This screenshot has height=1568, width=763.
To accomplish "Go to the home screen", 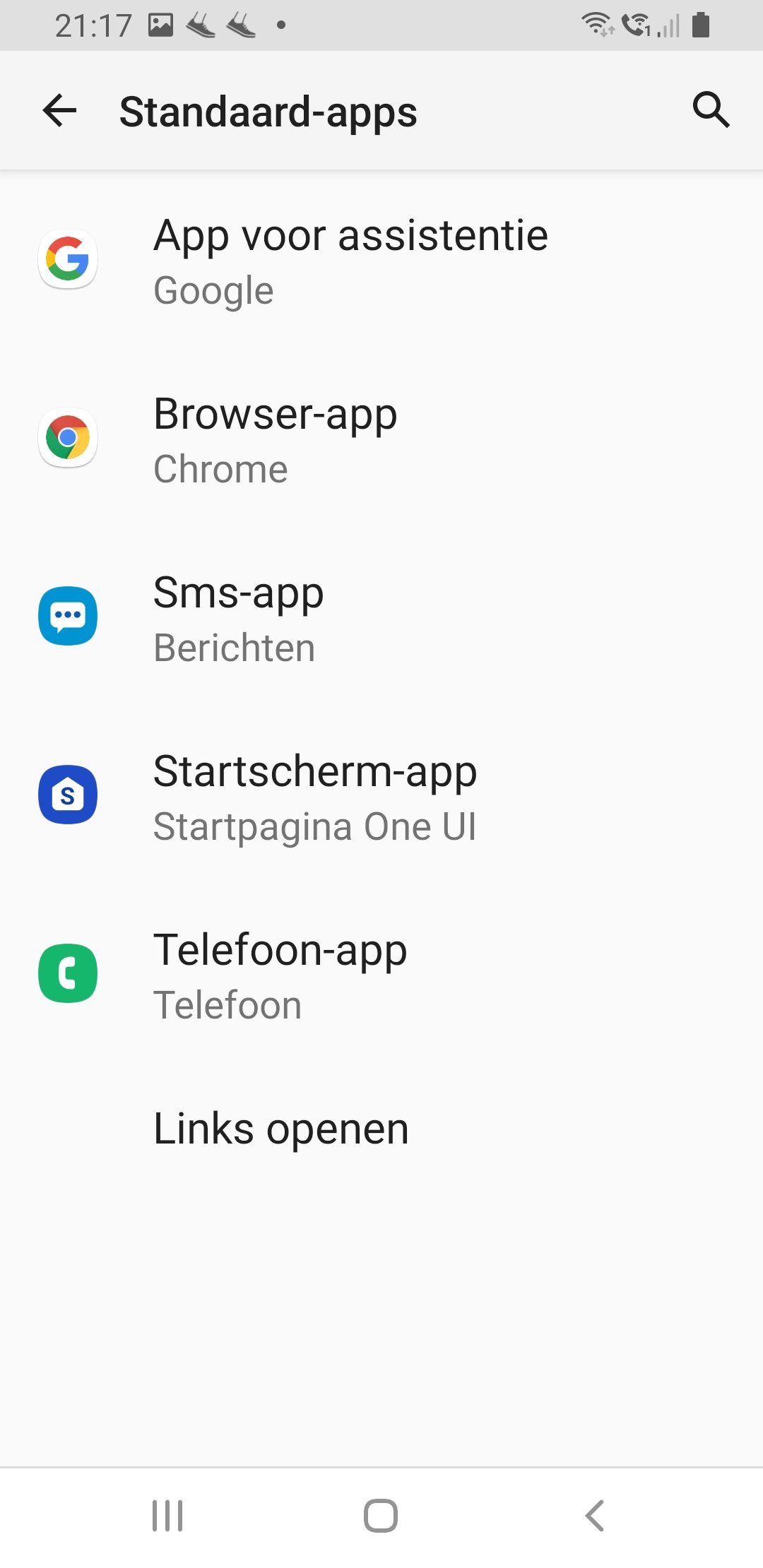I will coord(381,1516).
